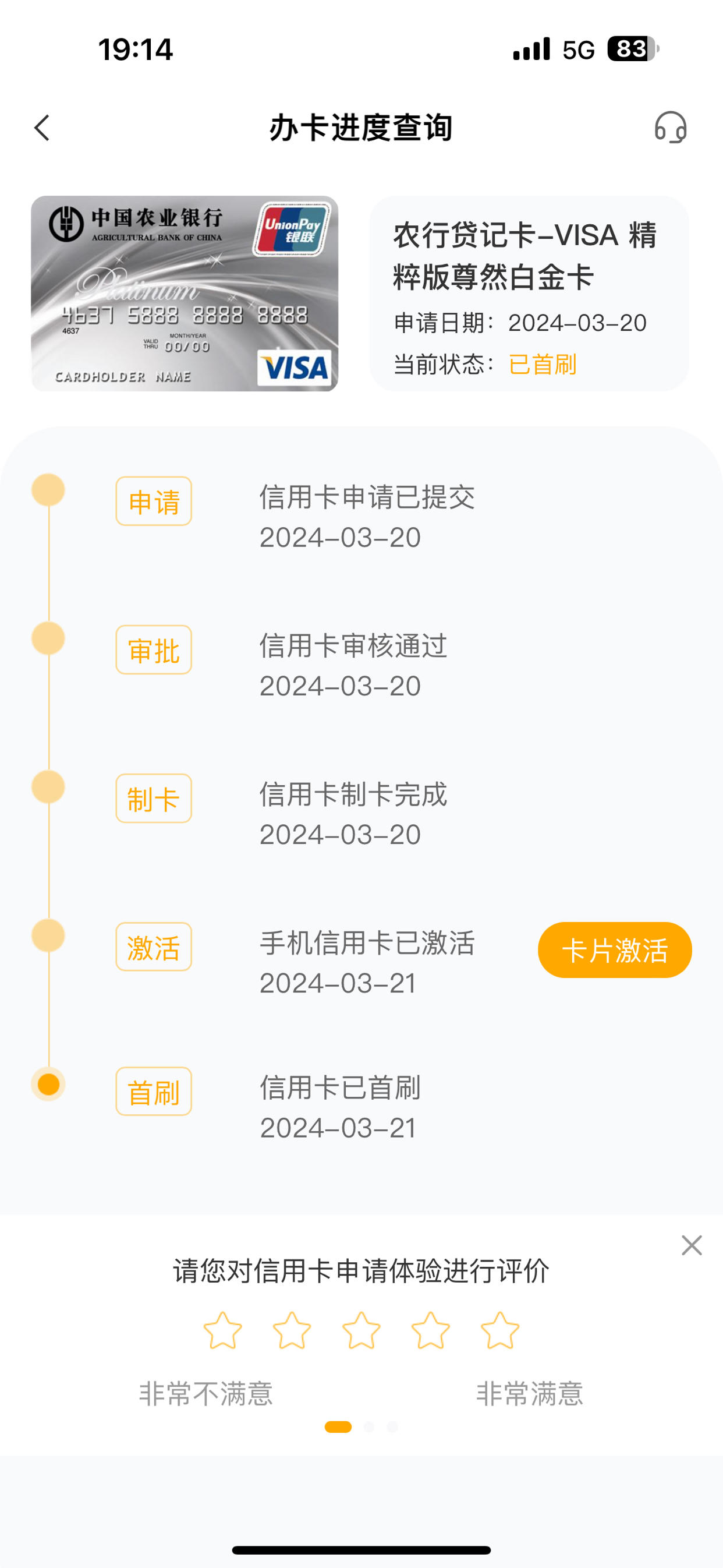Screen dimensions: 723x1568
Task: Select the fourth rating star
Action: pyautogui.click(x=430, y=1330)
